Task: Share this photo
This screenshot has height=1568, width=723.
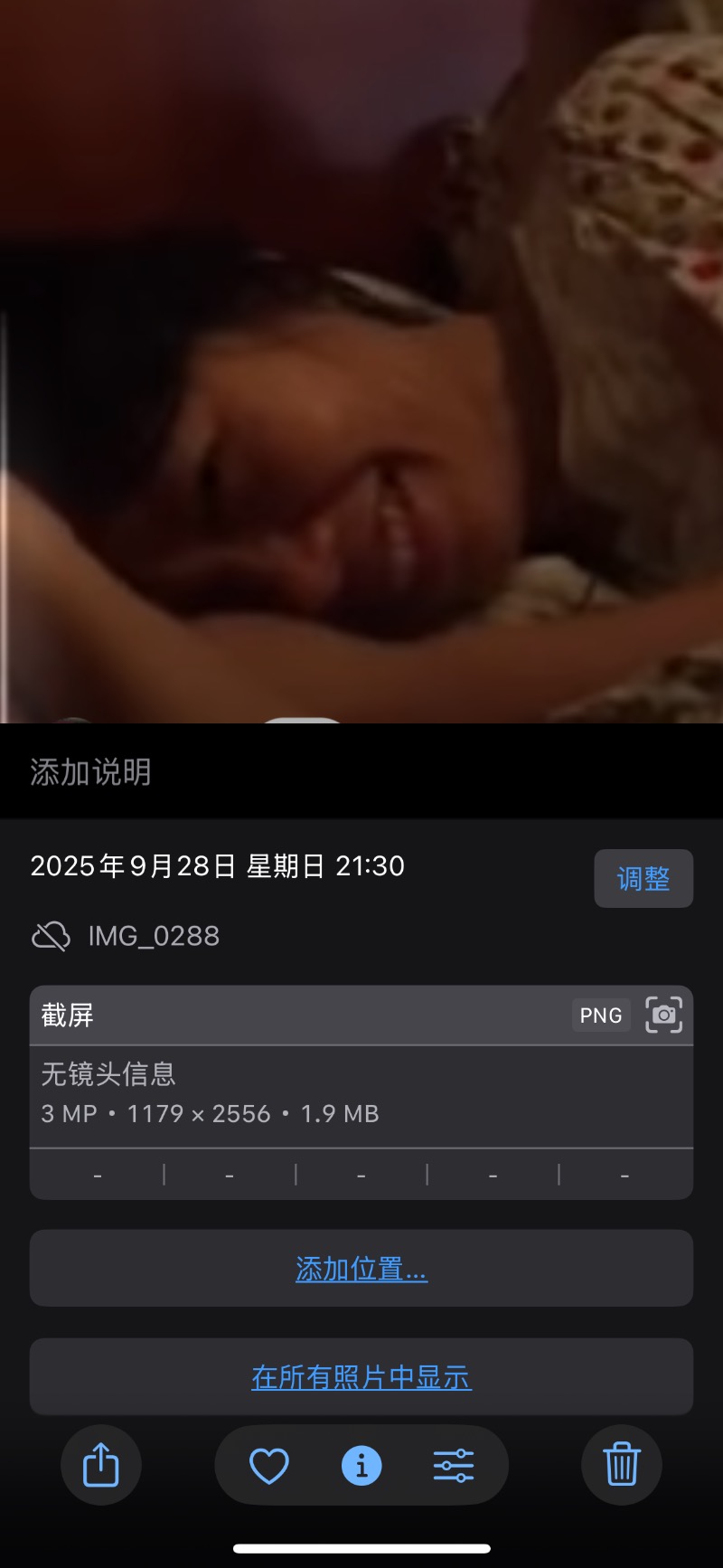Action: [101, 1465]
